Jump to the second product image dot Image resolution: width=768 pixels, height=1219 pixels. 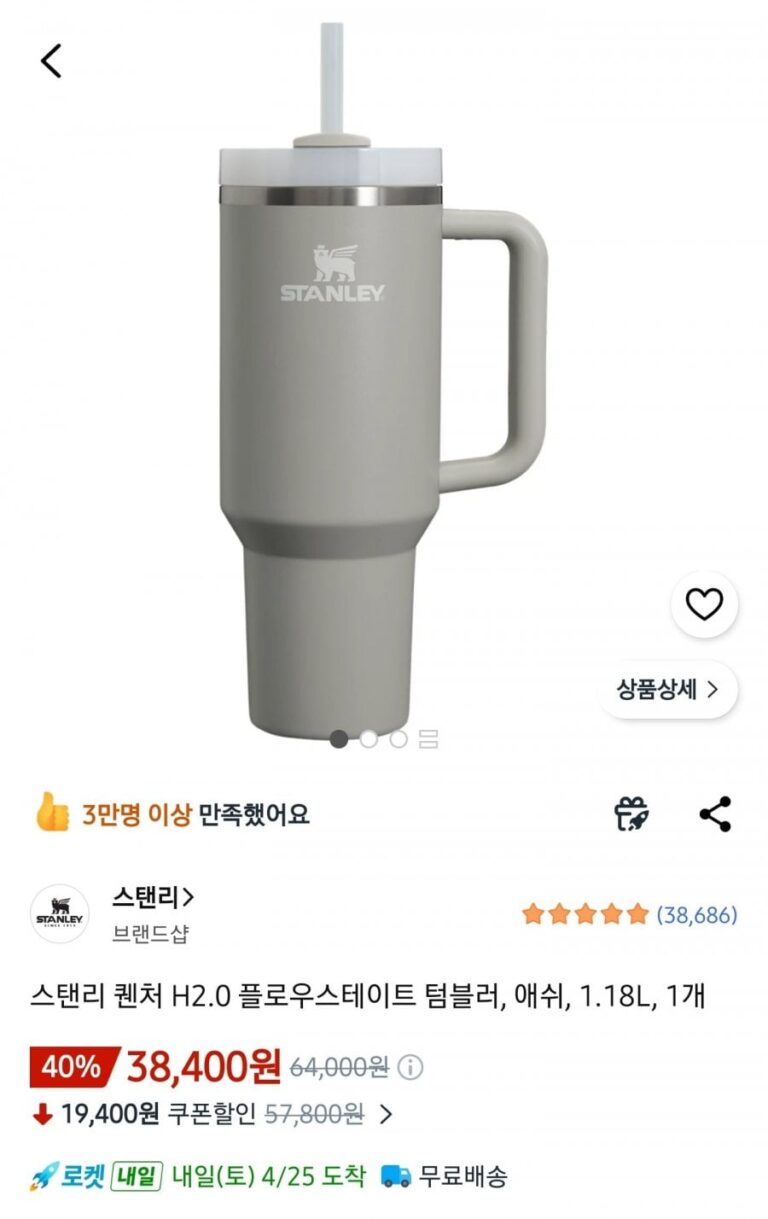coord(369,739)
